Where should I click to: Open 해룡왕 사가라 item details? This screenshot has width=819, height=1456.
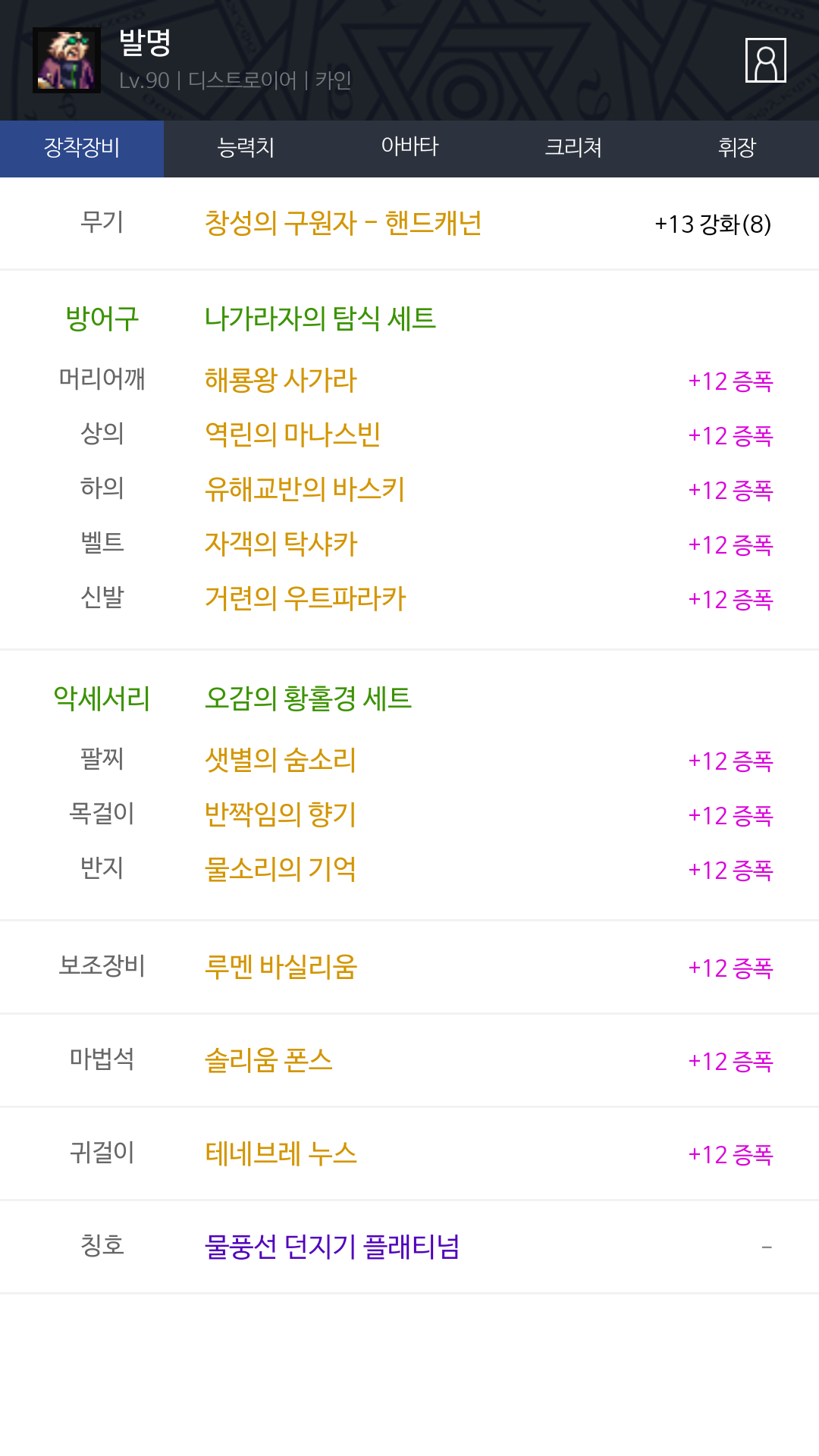click(x=281, y=380)
